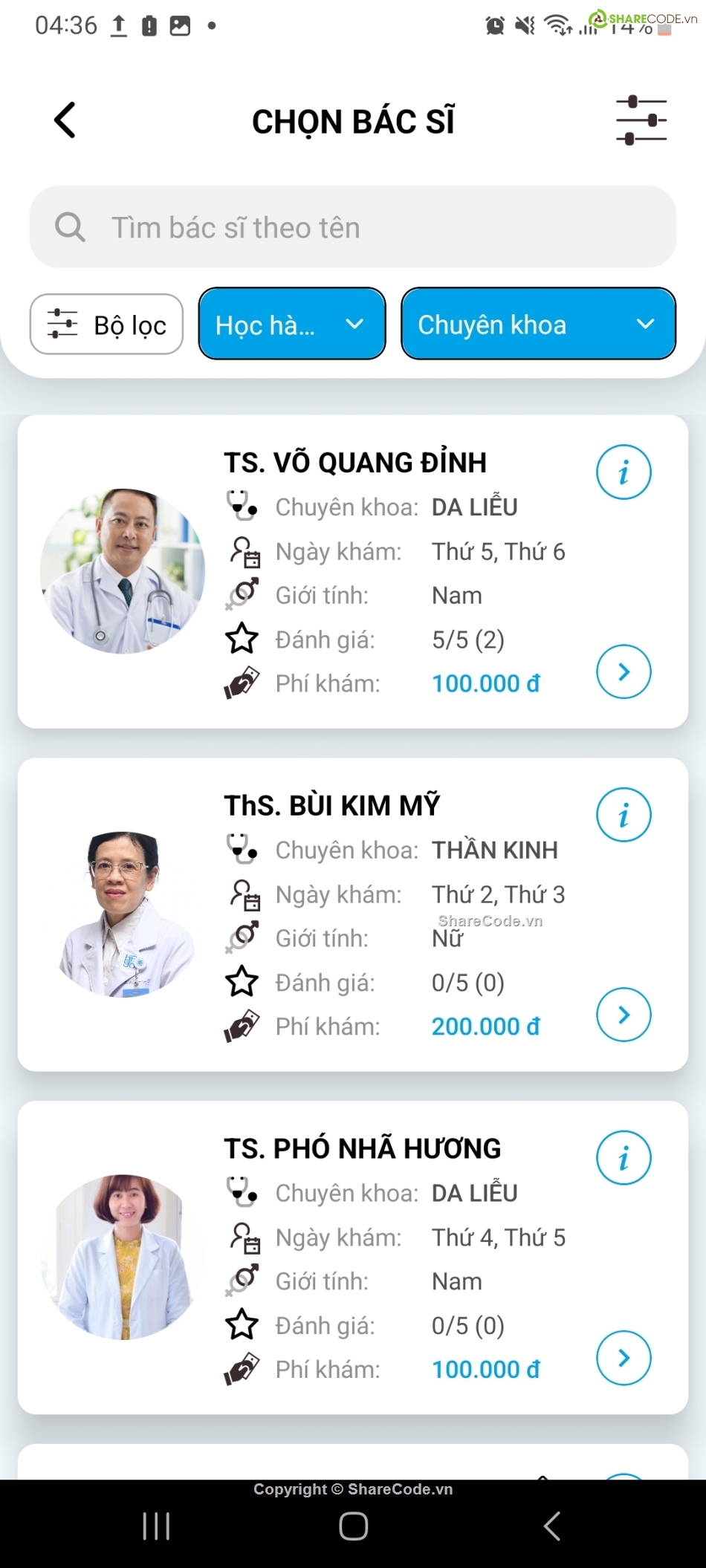Continue with TS. Phó Nhã Hương arrow
This screenshot has width=706, height=1568.
624,1358
